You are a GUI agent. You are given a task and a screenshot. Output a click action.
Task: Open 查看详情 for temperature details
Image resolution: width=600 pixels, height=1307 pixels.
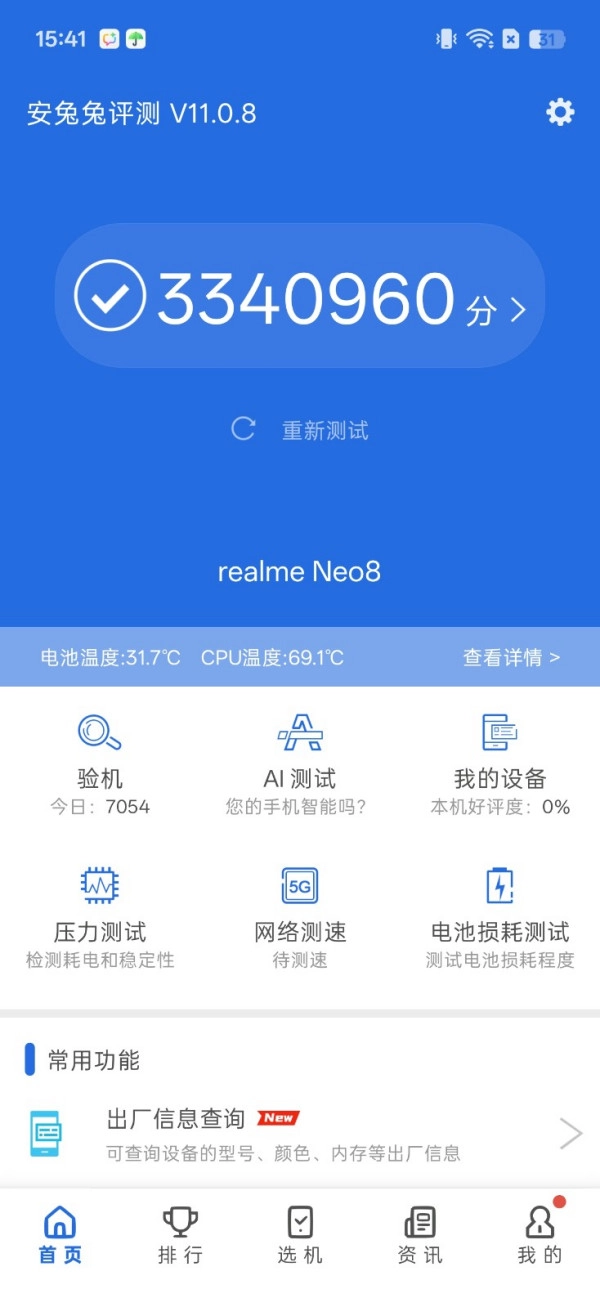[511, 657]
